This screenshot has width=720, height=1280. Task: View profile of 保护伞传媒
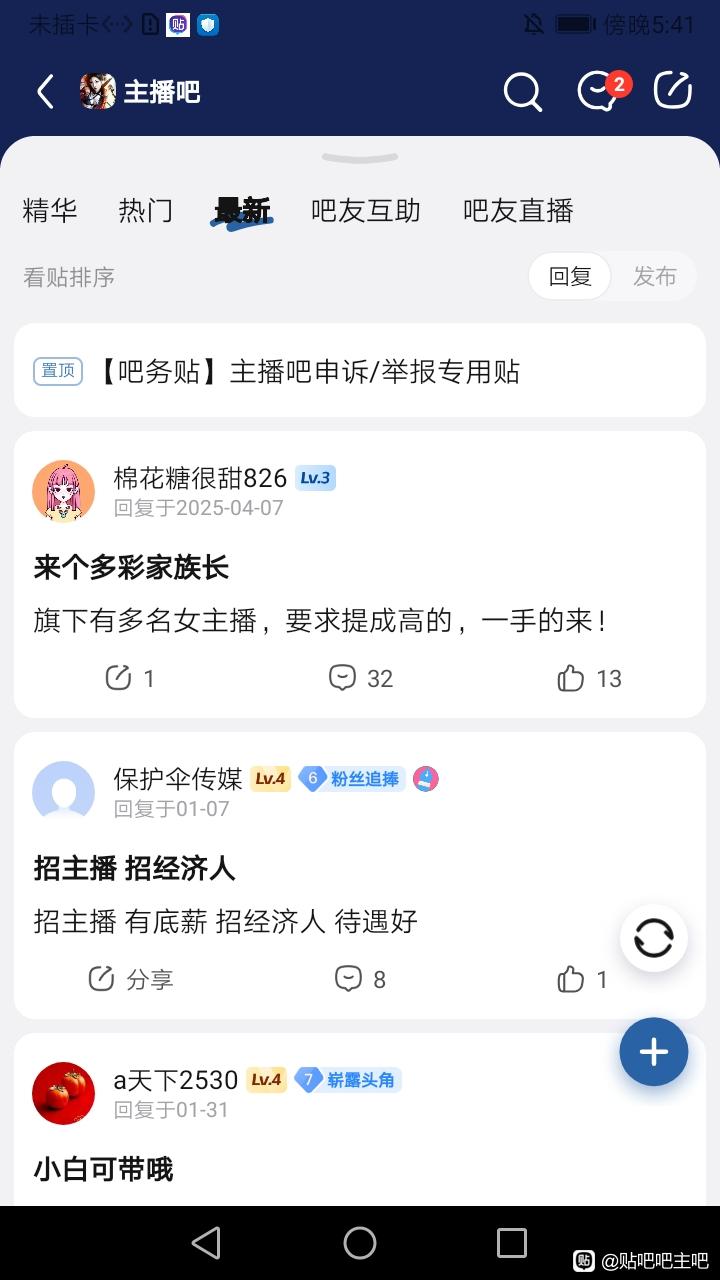pos(64,793)
